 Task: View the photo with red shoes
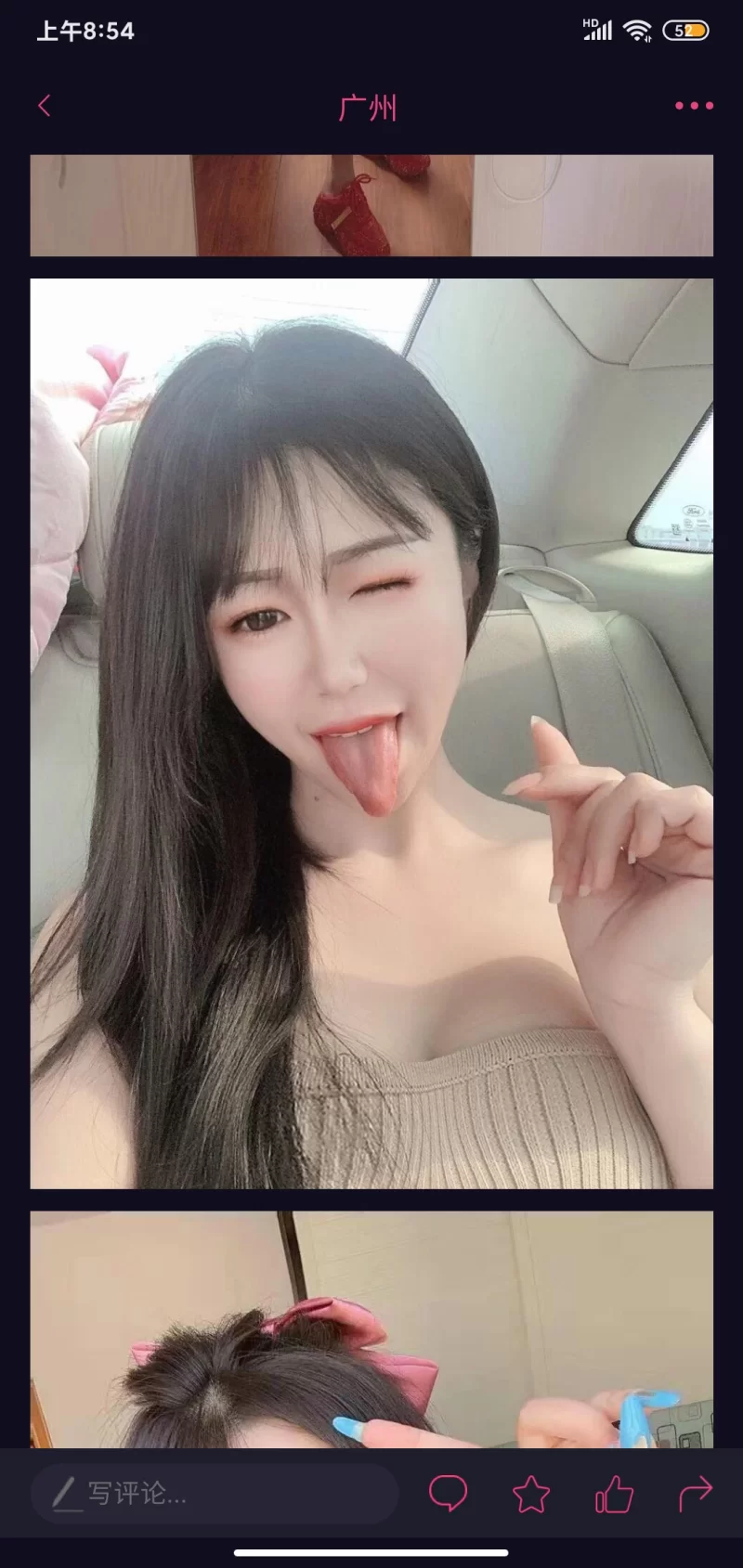pyautogui.click(x=371, y=205)
